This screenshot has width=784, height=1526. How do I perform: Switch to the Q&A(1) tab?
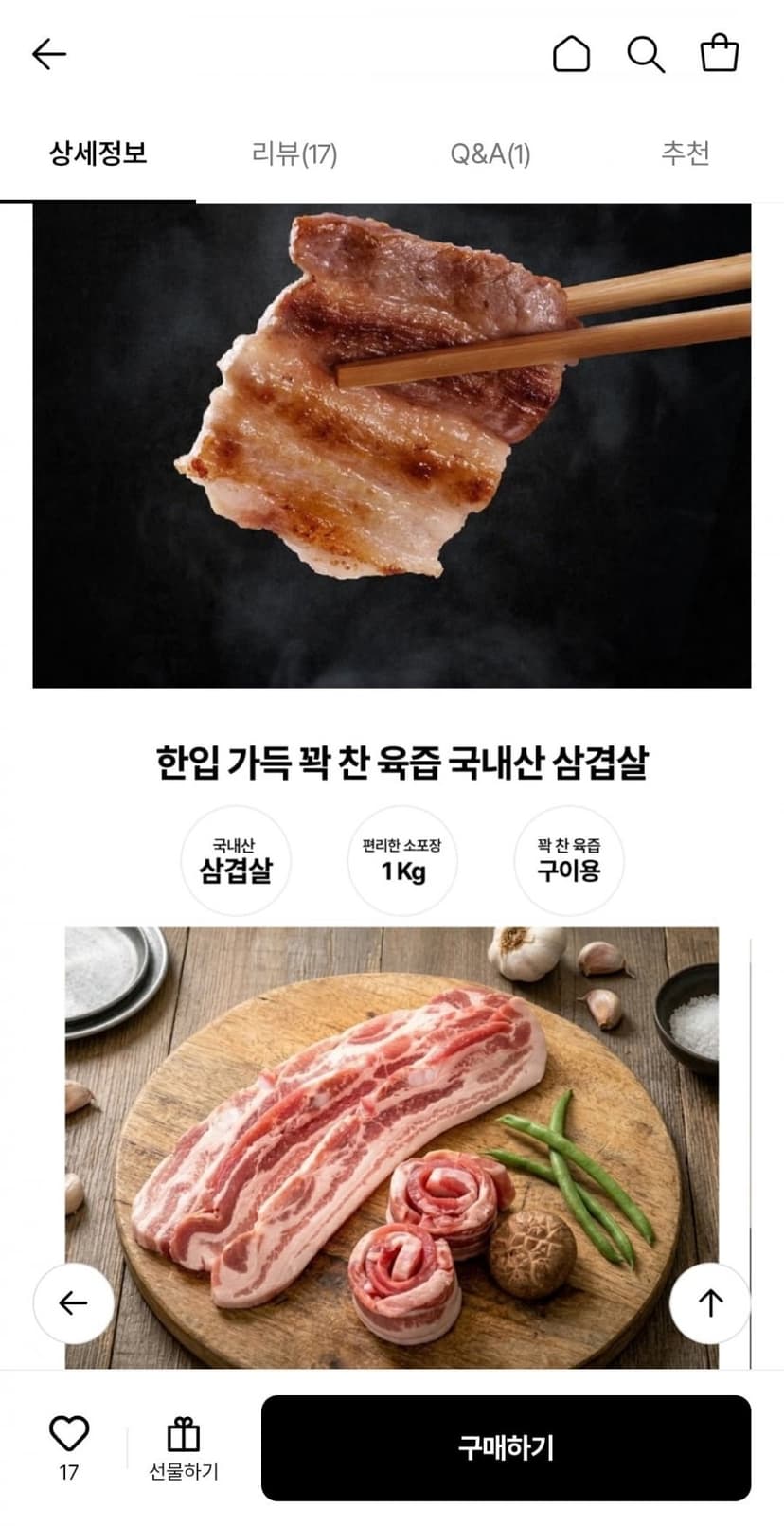(x=490, y=153)
